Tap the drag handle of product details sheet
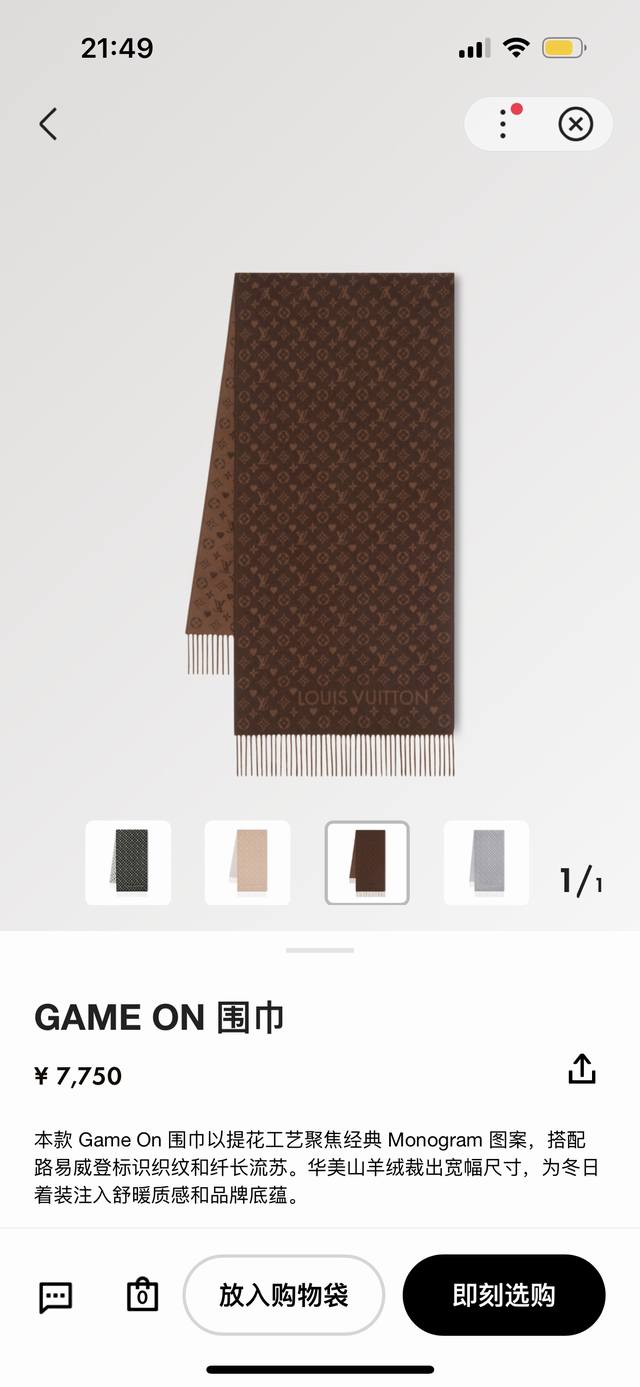The width and height of the screenshot is (640, 1387). click(x=320, y=950)
